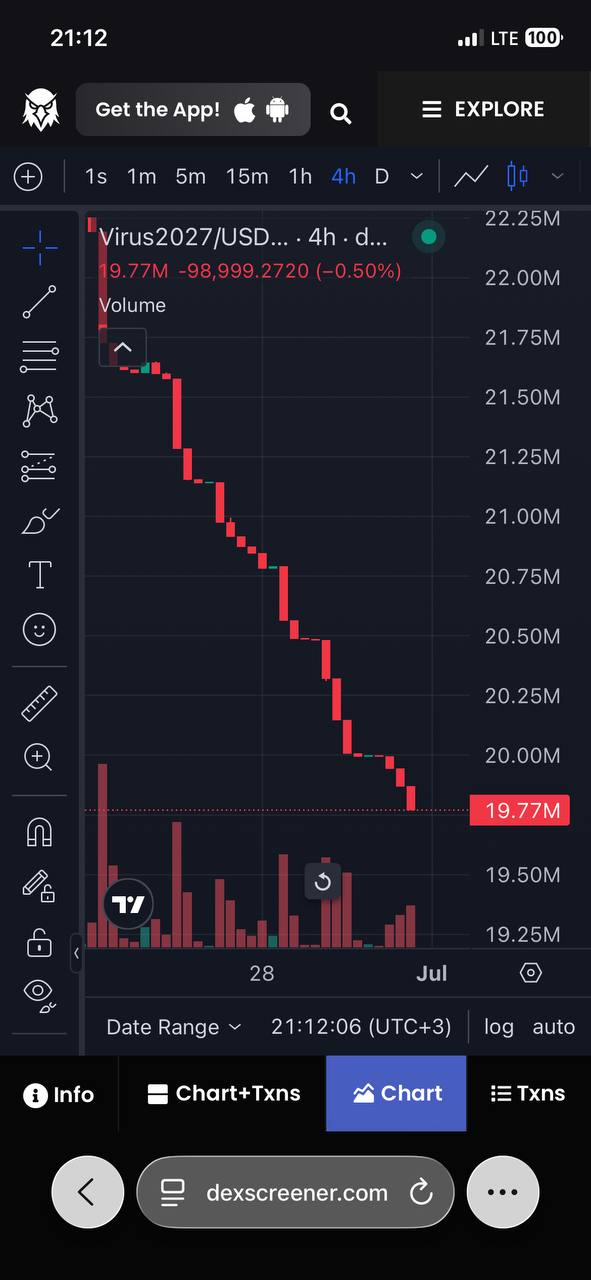591x1280 pixels.
Task: Select the 1h timeframe
Action: [300, 177]
